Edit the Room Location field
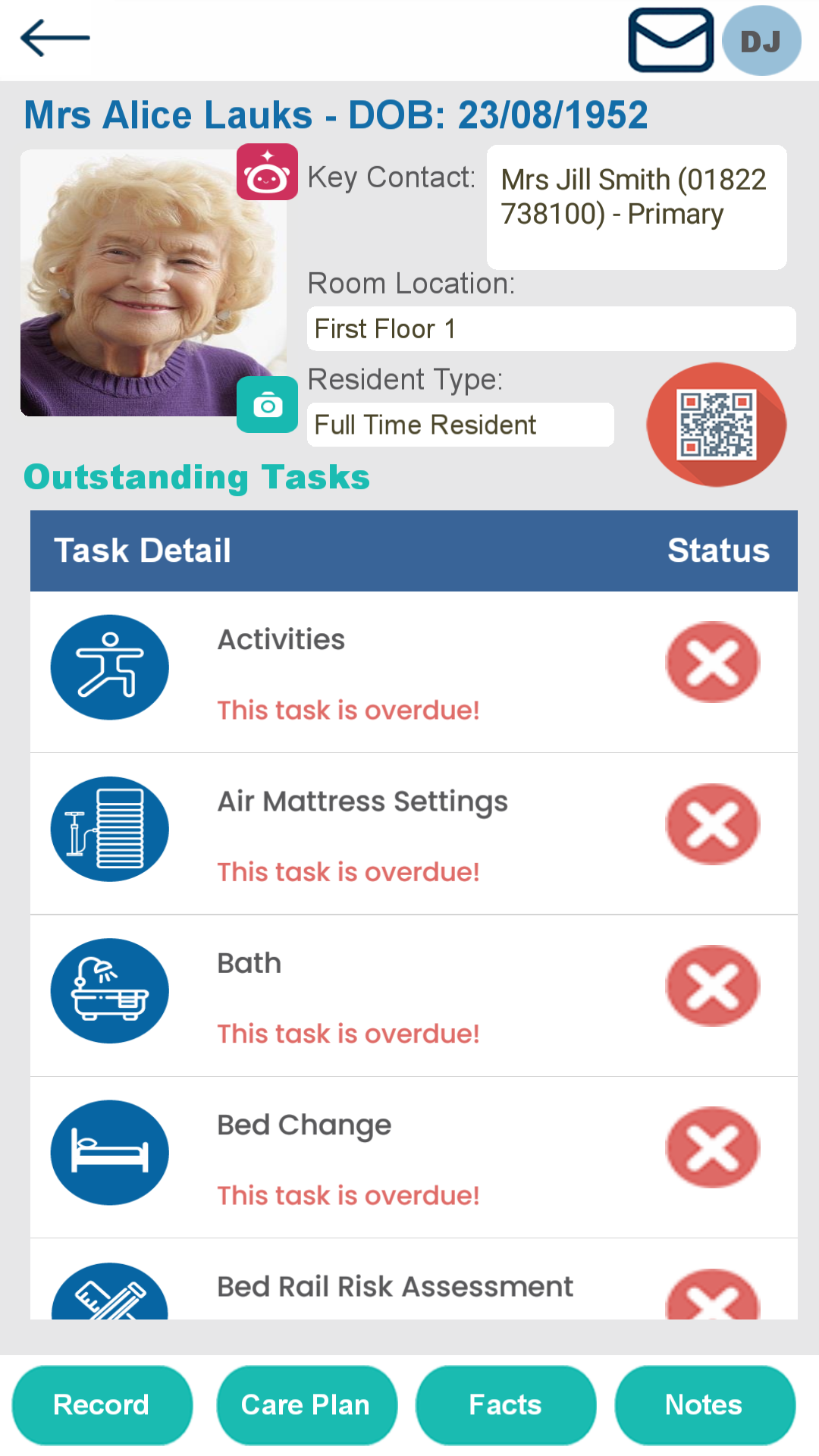This screenshot has width=819, height=1456. [551, 329]
